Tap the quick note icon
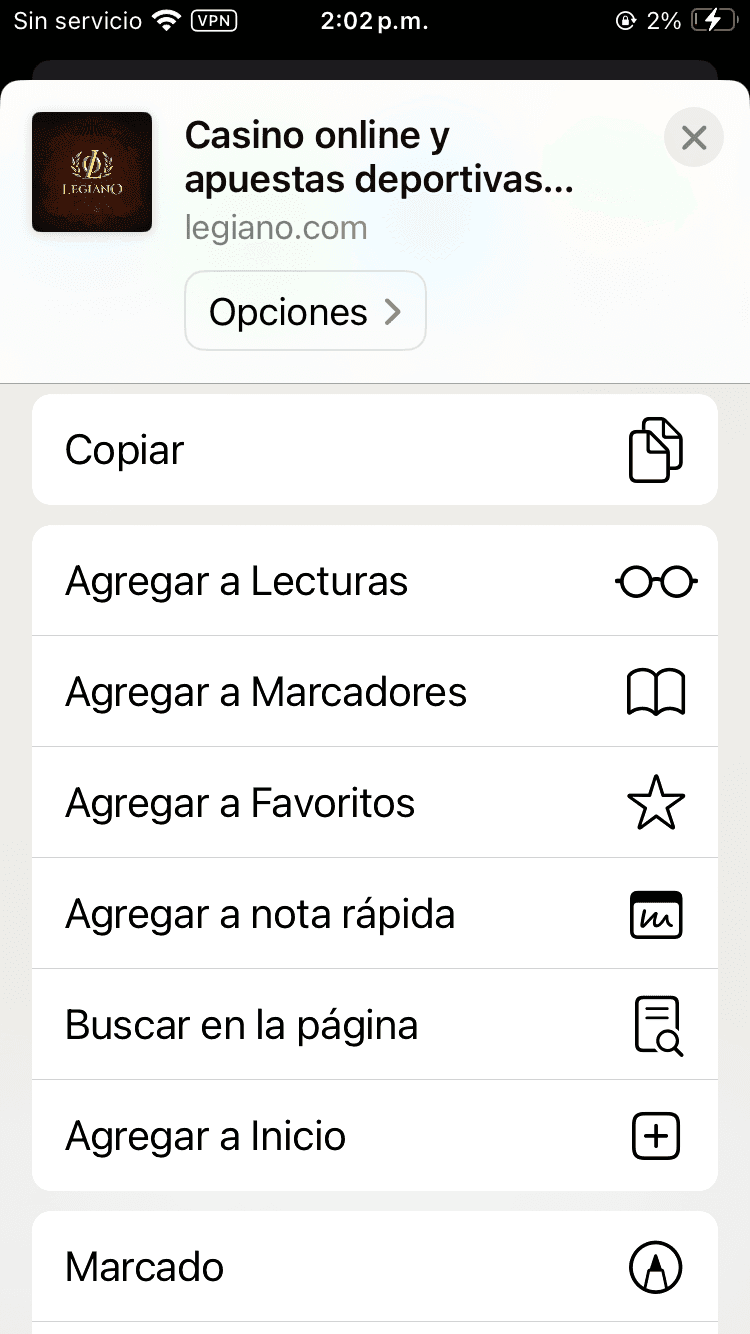This screenshot has height=1334, width=750. (x=655, y=913)
